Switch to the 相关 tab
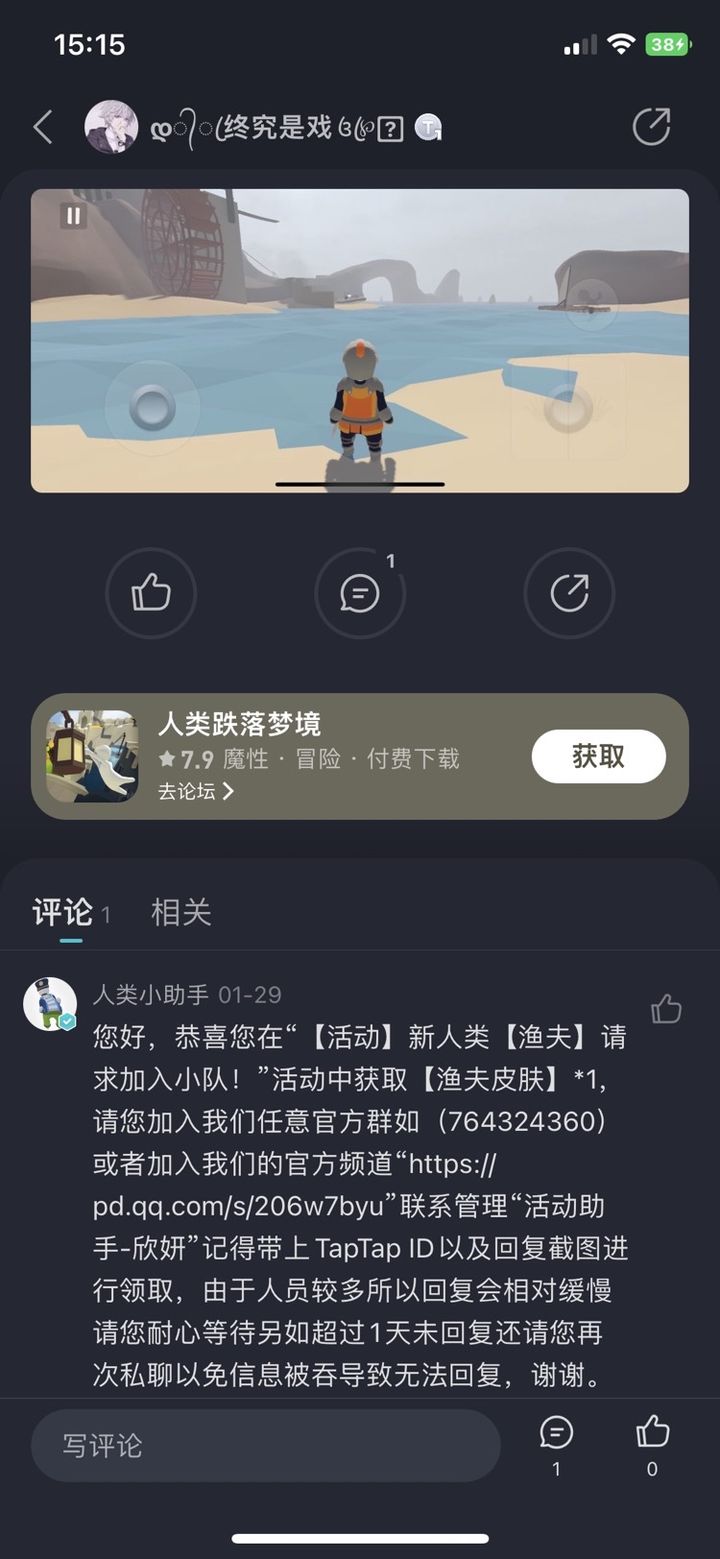This screenshot has width=720, height=1559. (181, 912)
